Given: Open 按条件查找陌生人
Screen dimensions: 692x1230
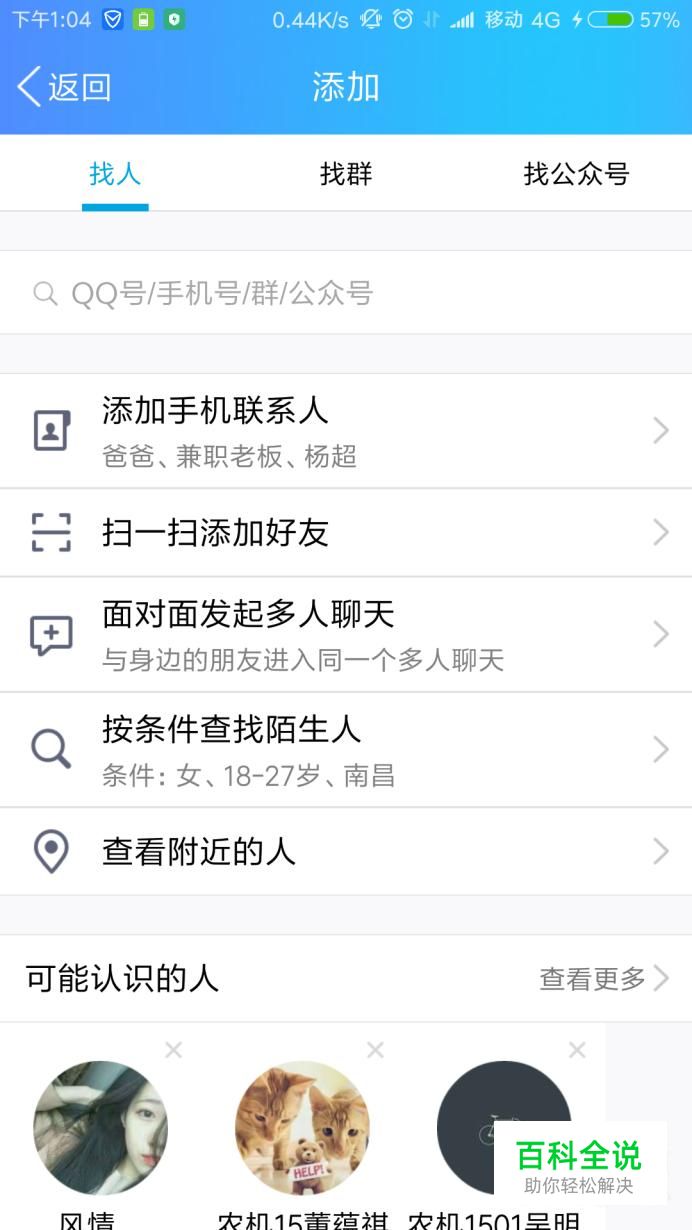Looking at the screenshot, I should coord(346,749).
